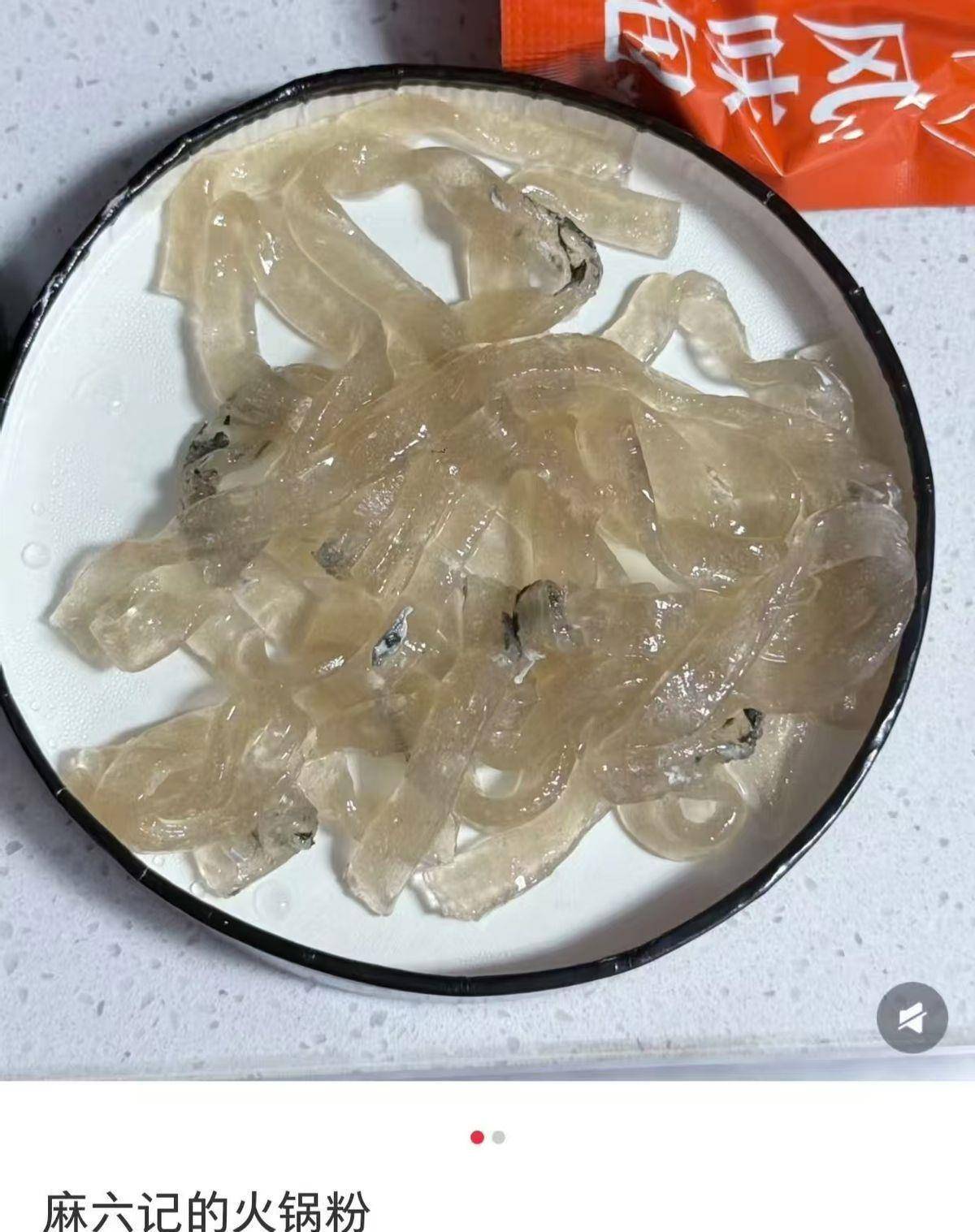Screen dimensions: 975x1232
Task: Jump to the second image page dot
Action: pos(499,1137)
